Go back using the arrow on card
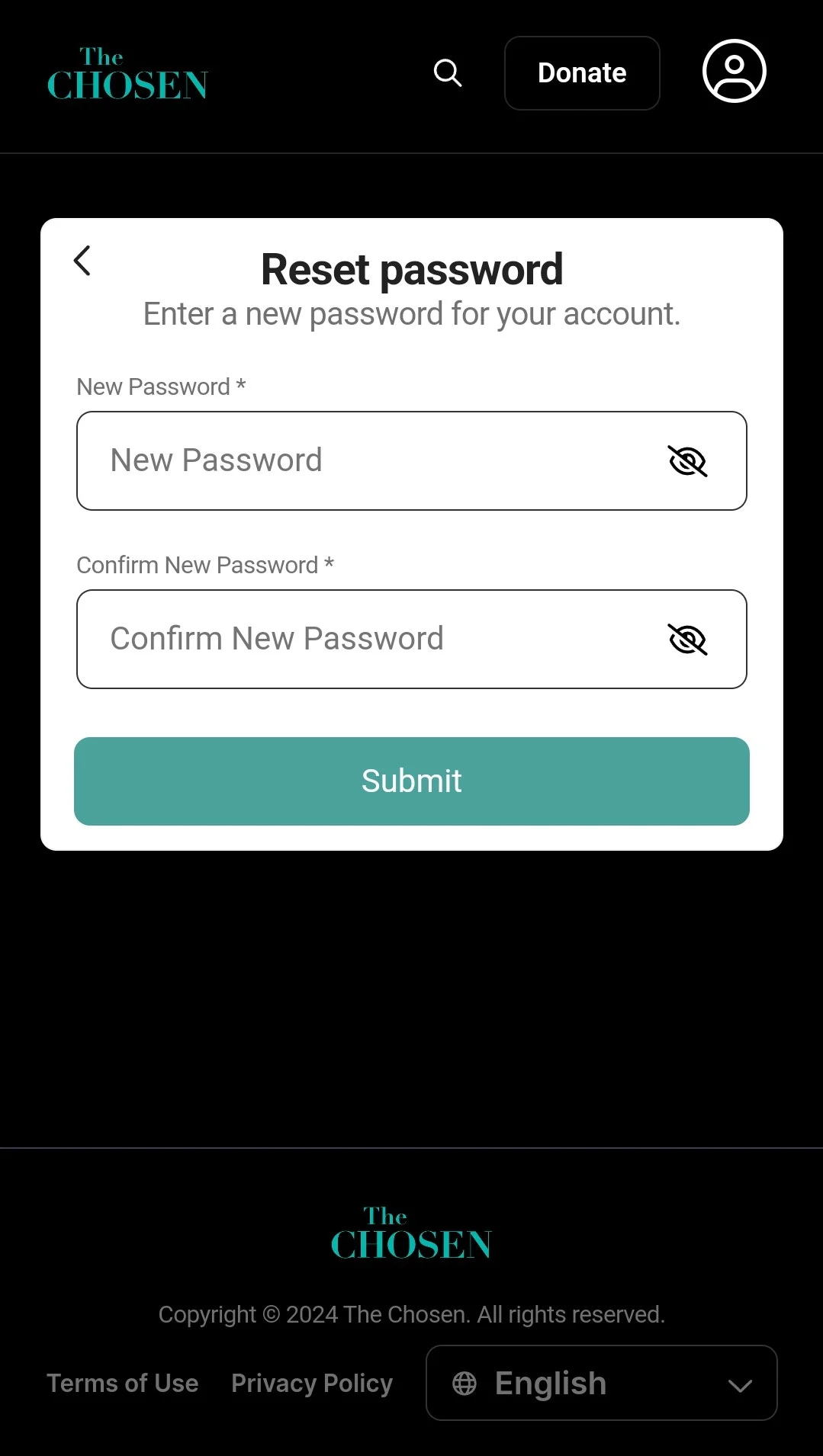 coord(82,261)
